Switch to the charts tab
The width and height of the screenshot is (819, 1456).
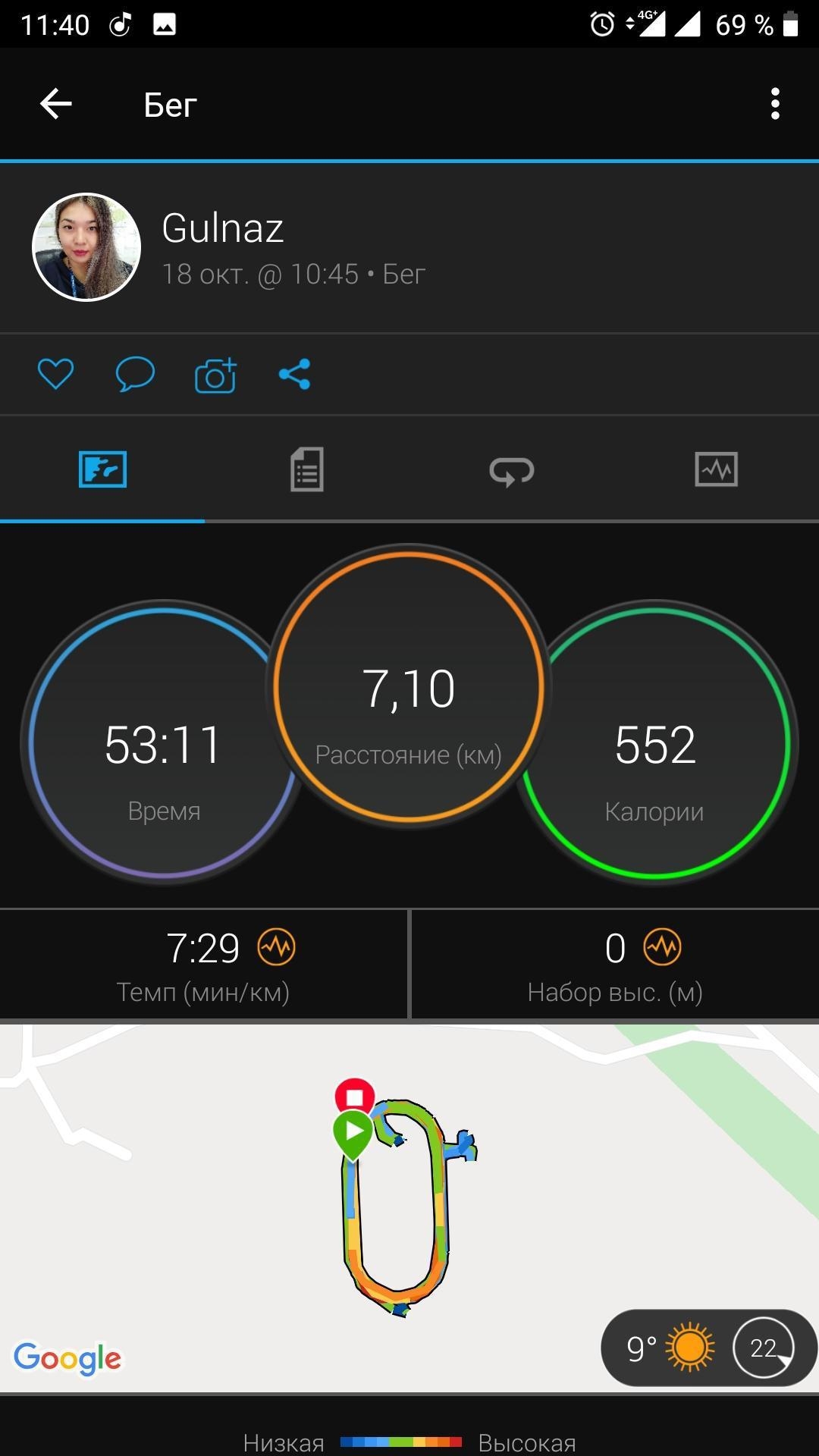tap(716, 469)
